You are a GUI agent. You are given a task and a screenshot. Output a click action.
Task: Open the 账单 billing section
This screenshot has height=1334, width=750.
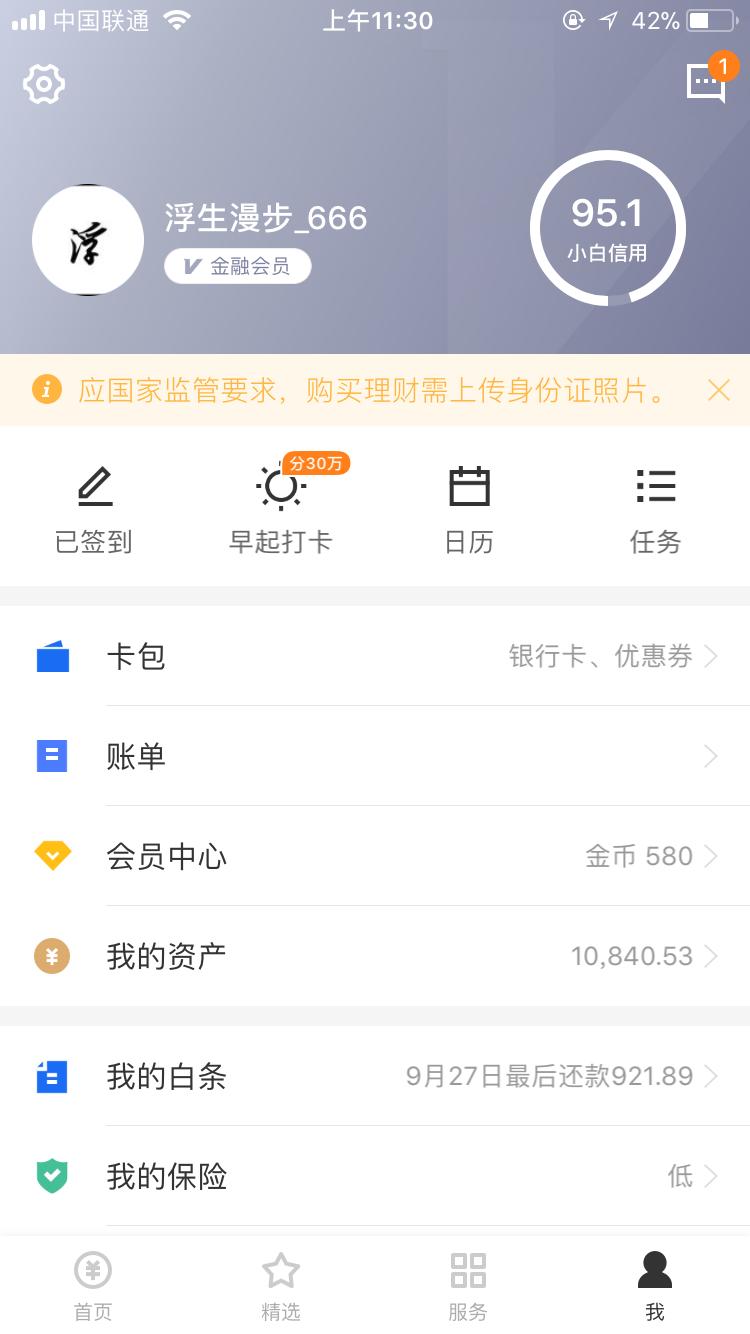click(x=375, y=757)
